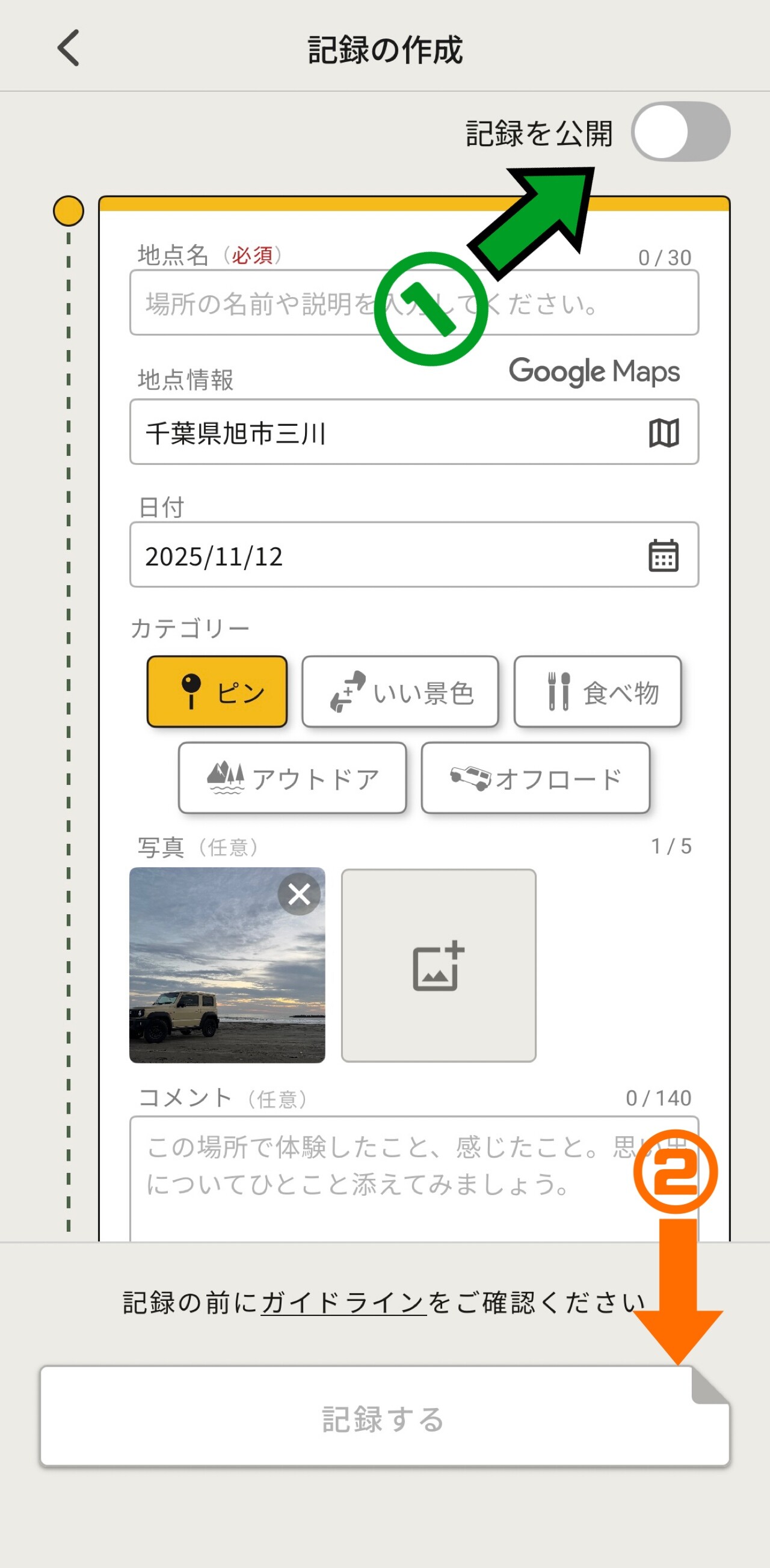Screen dimensions: 770x1568
Task: Open map for 千葉県旭市三川 location
Action: coord(663,433)
